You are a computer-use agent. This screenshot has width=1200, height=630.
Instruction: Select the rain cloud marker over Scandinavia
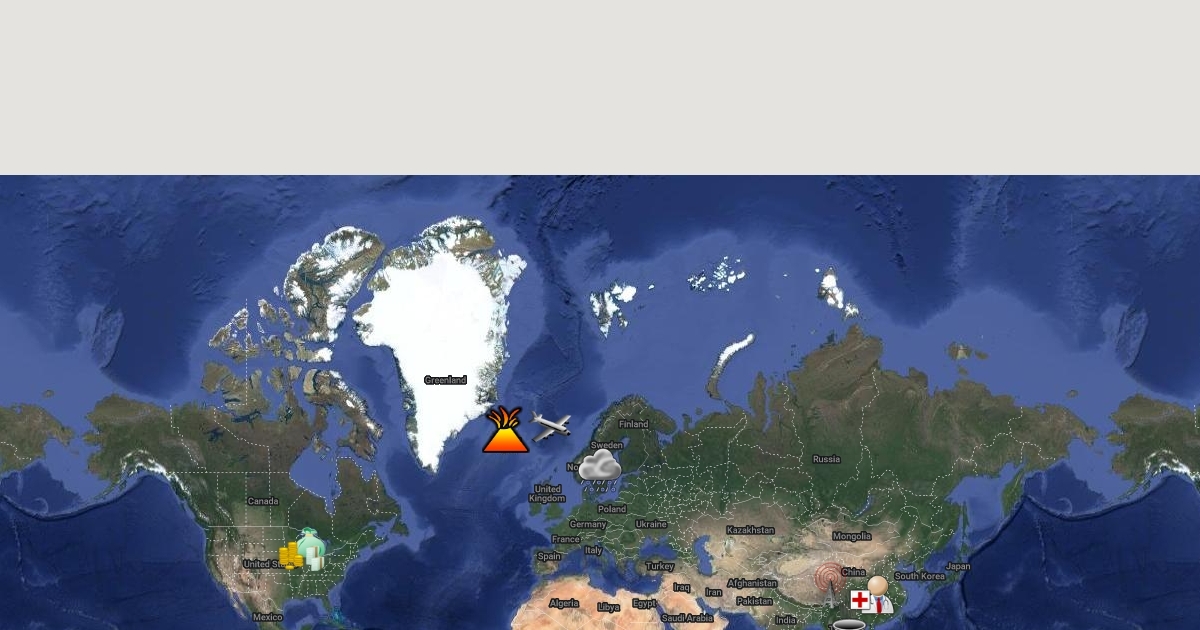click(x=600, y=467)
